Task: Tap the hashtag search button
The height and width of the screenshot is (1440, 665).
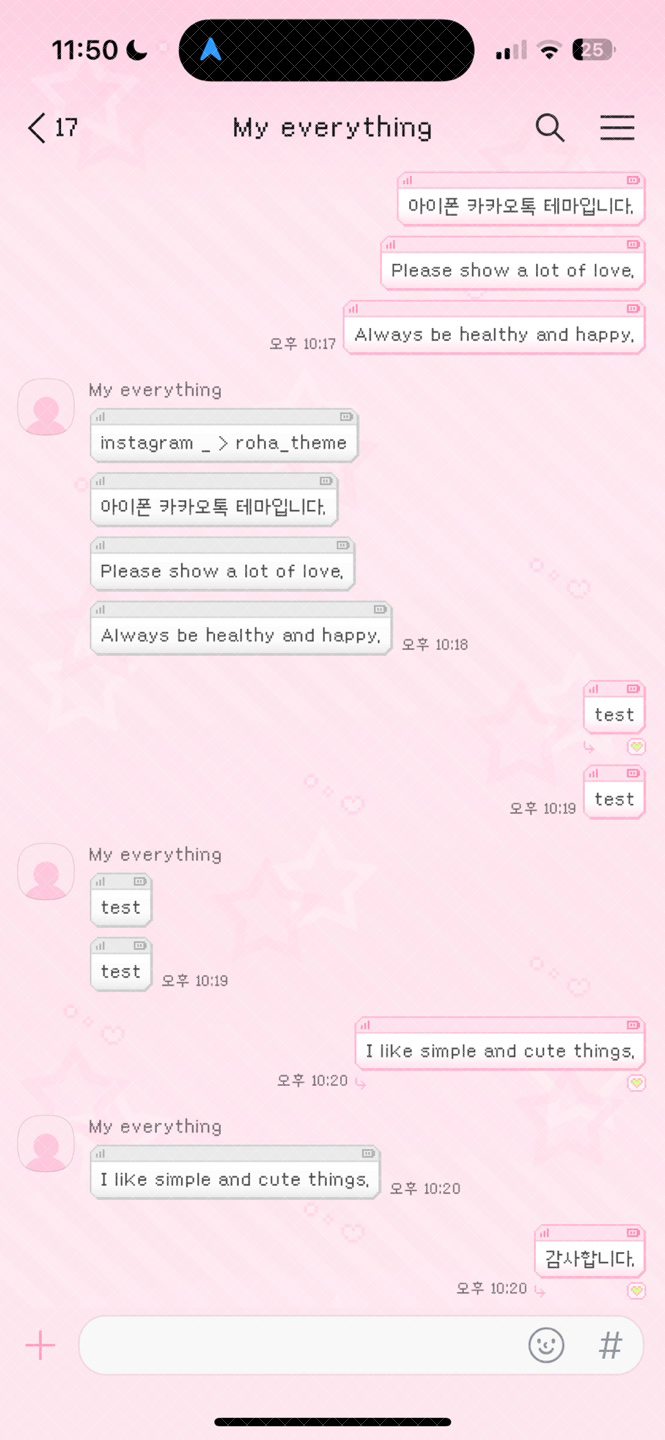Action: pos(610,1345)
